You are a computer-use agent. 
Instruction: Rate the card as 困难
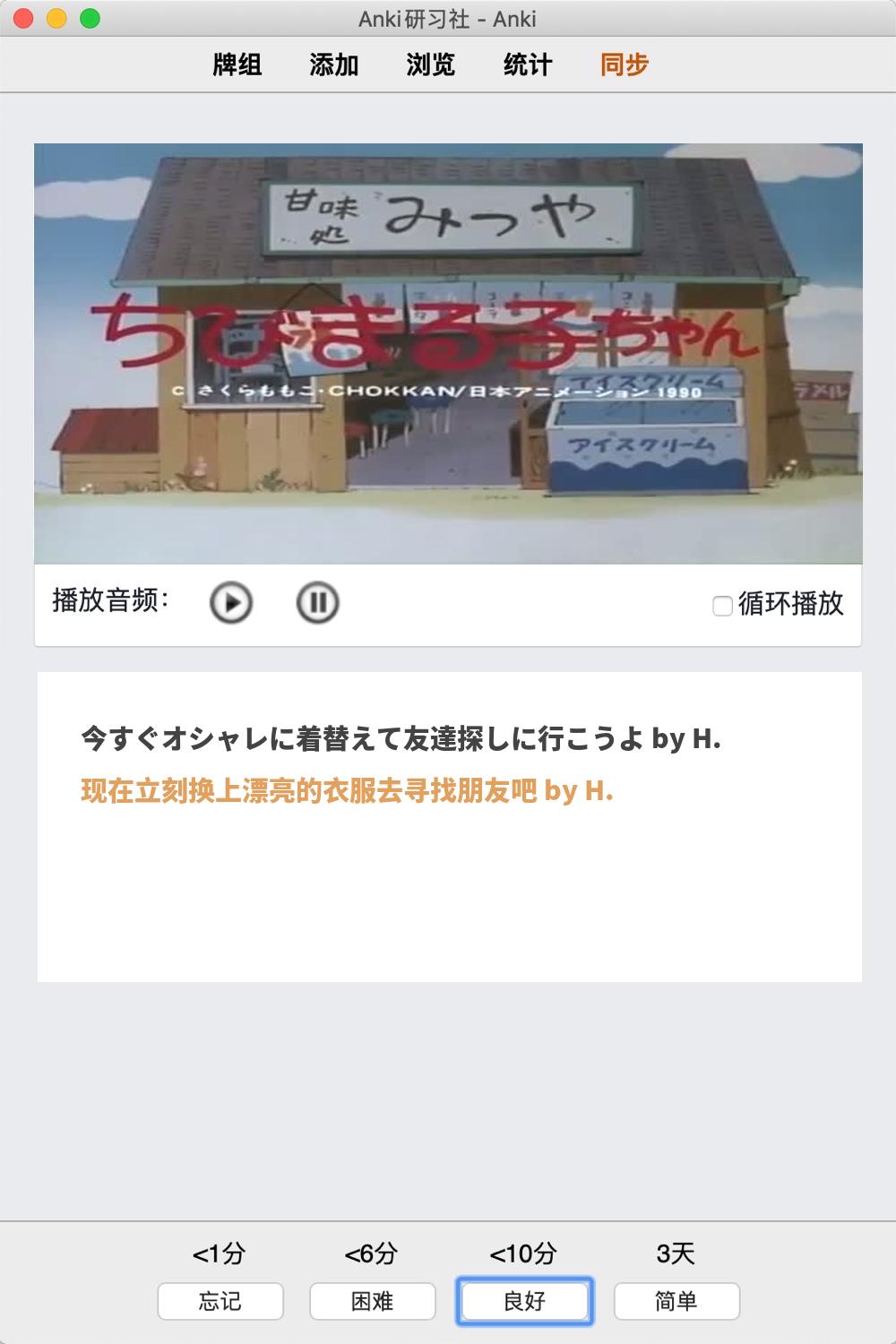tap(373, 1301)
